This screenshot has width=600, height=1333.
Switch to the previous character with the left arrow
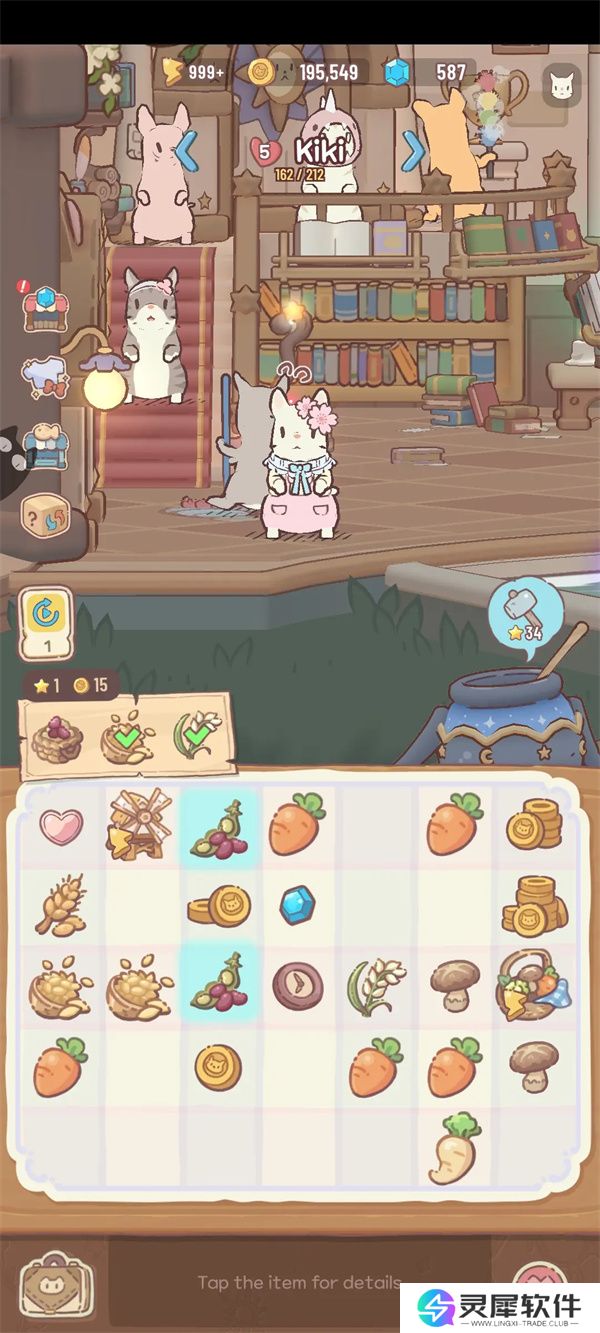[189, 152]
